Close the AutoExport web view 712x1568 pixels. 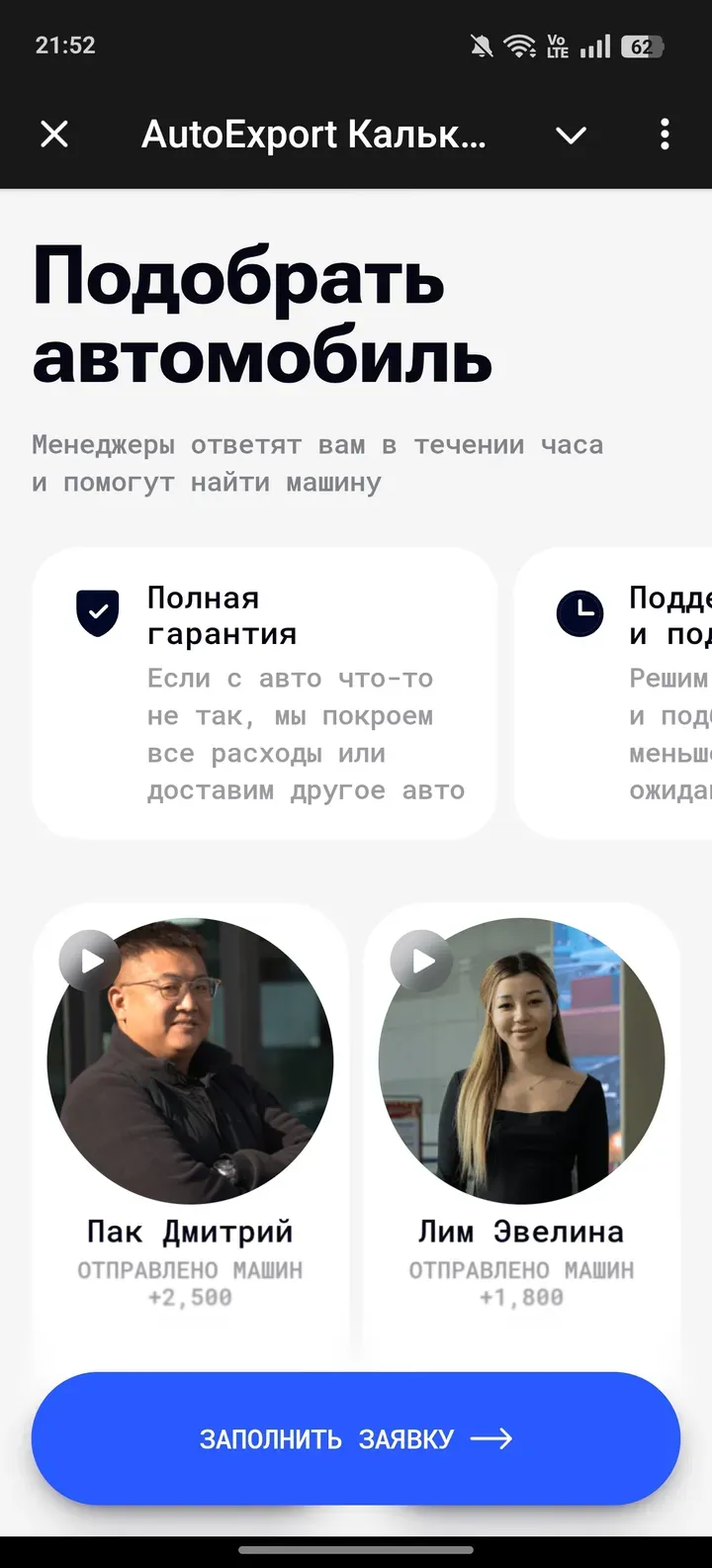pyautogui.click(x=54, y=135)
